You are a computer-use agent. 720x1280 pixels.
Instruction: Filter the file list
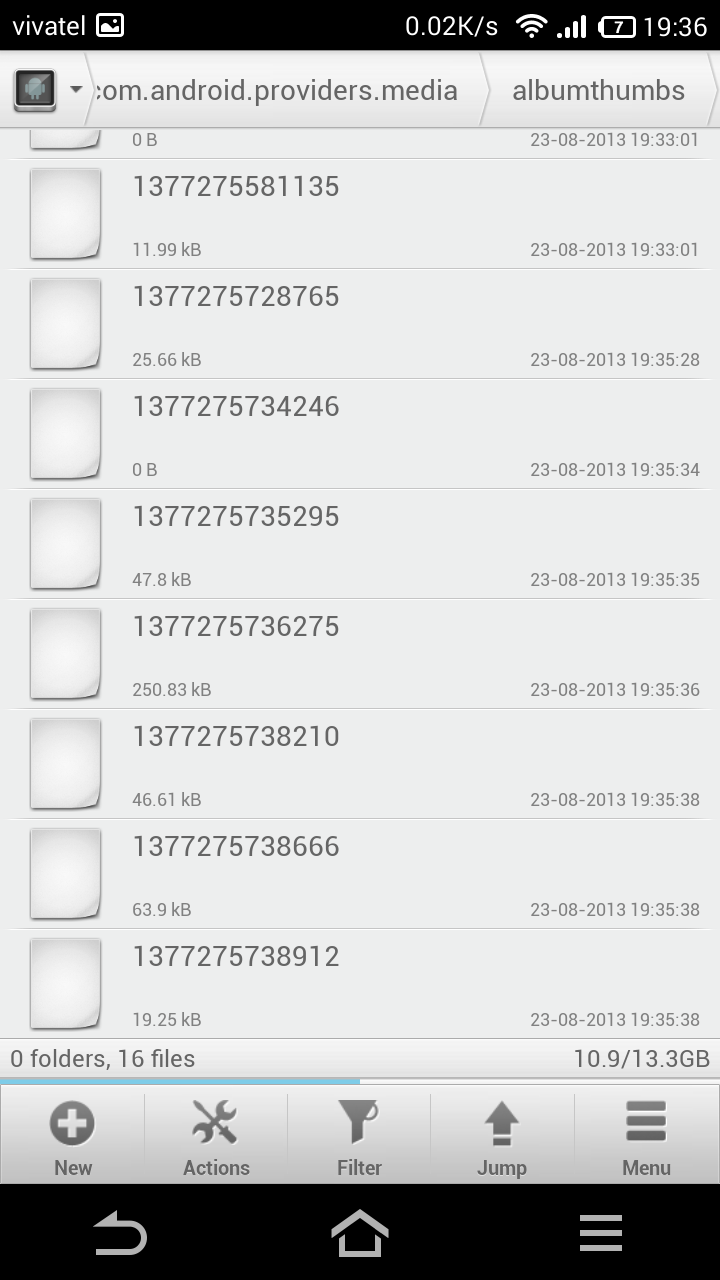[359, 1138]
